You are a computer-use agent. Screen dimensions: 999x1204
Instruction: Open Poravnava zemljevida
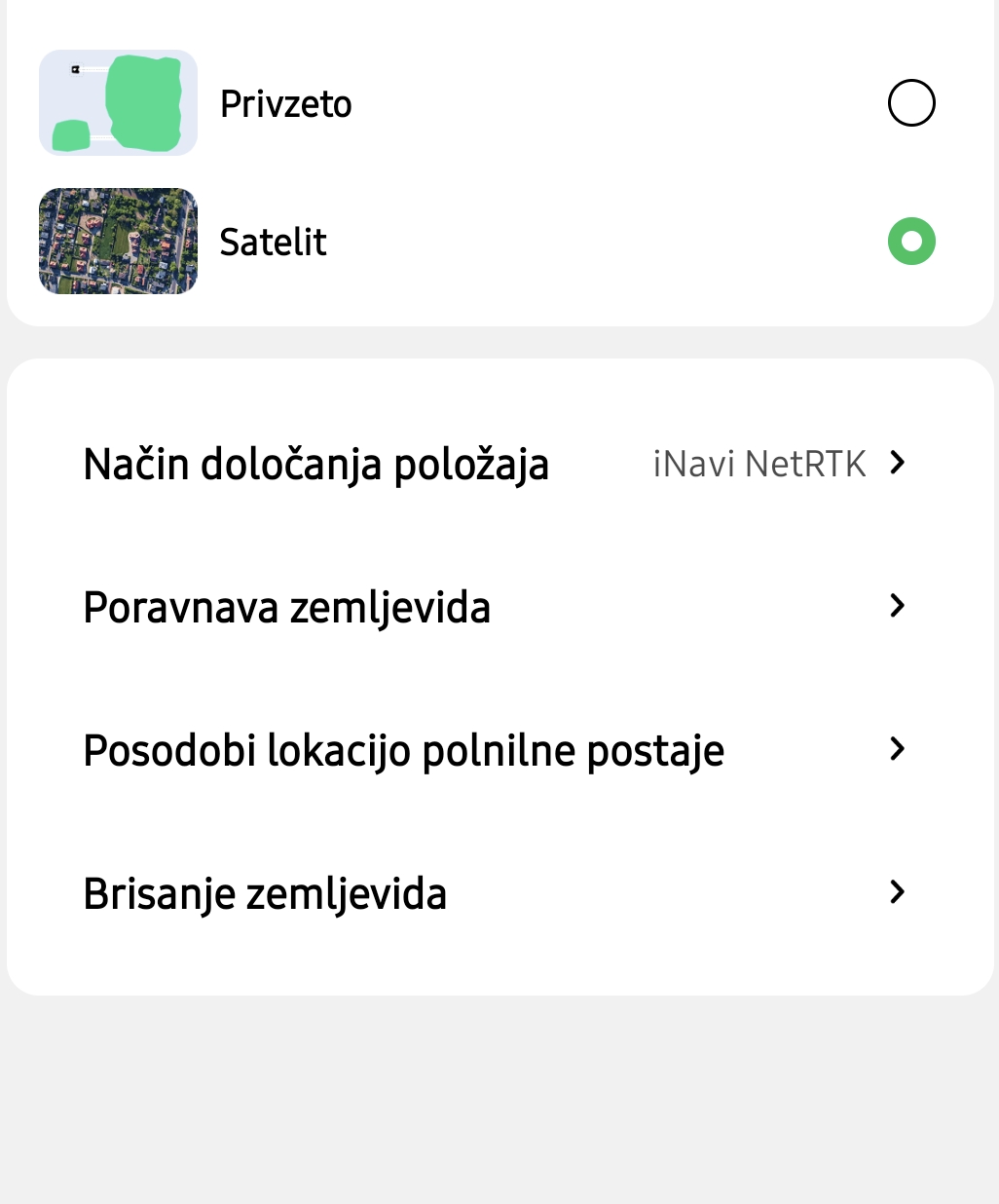tap(497, 607)
